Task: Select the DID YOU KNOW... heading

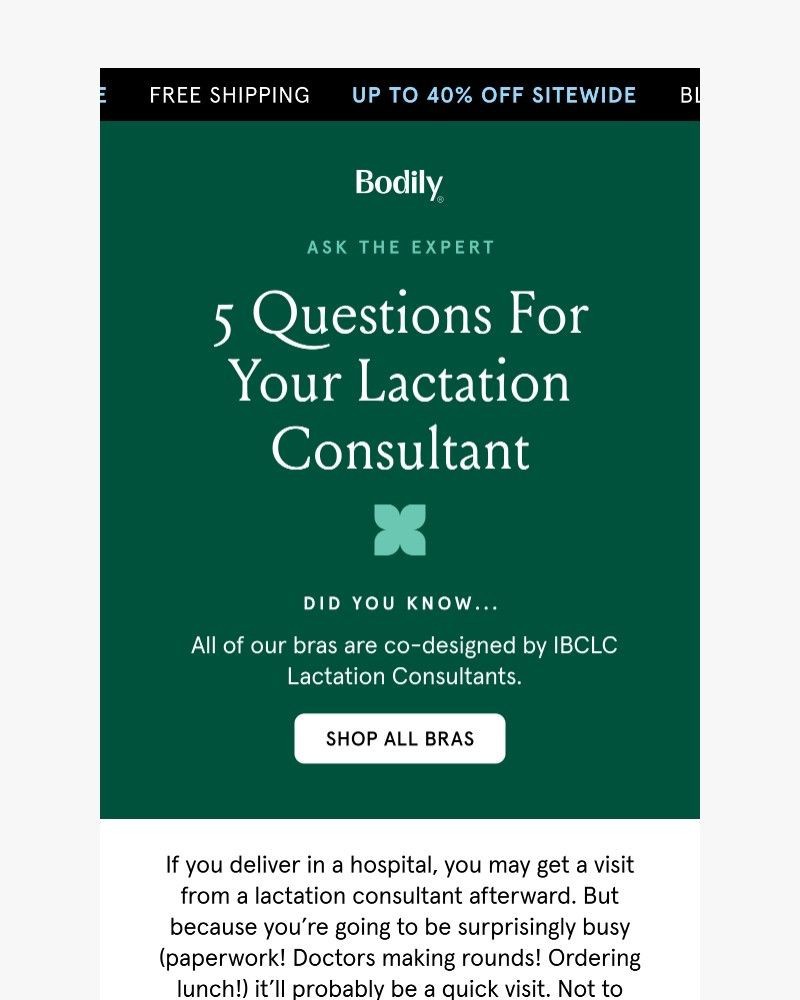Action: pos(399,603)
